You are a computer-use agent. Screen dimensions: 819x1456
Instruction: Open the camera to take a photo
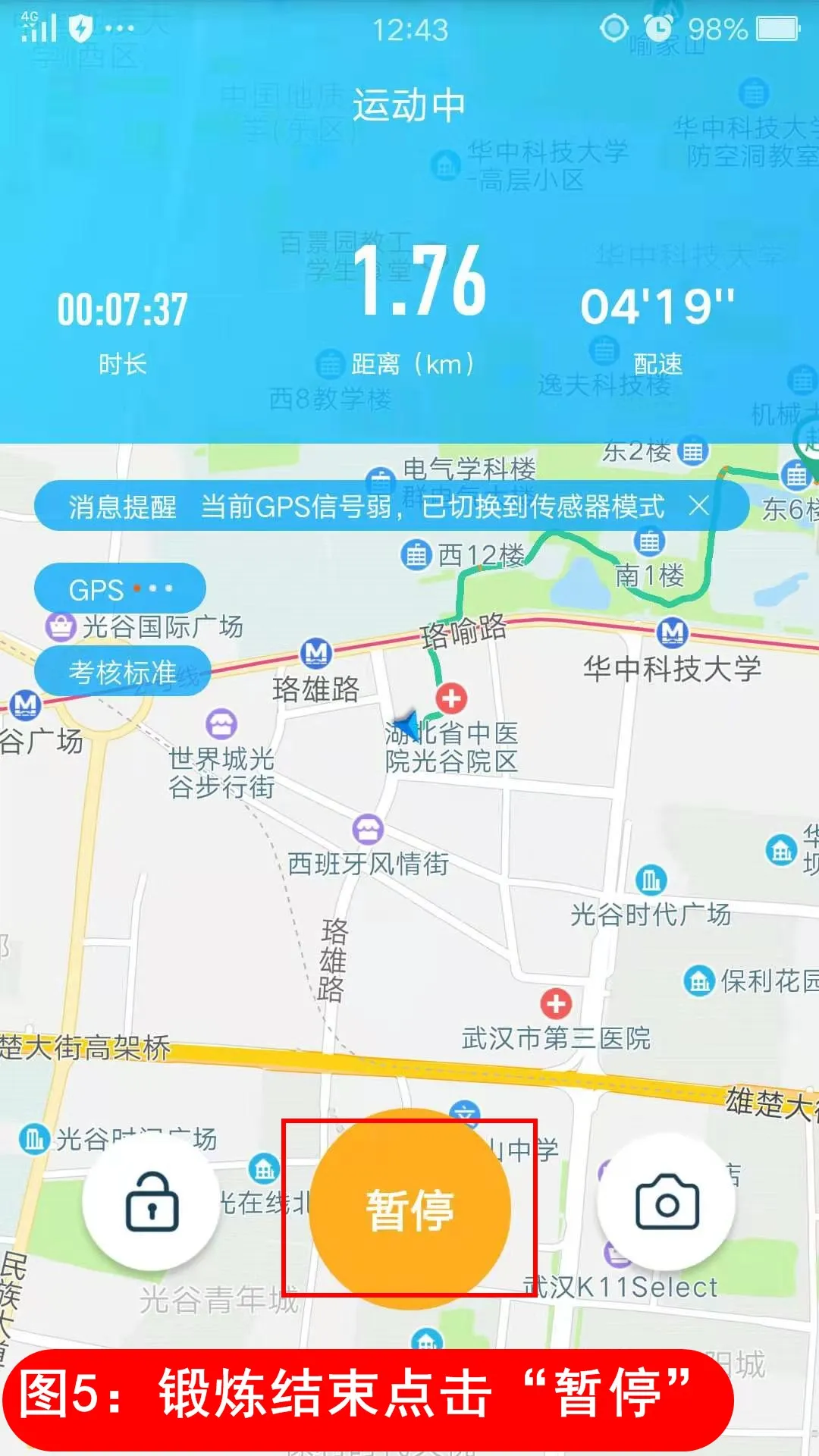click(x=667, y=1203)
